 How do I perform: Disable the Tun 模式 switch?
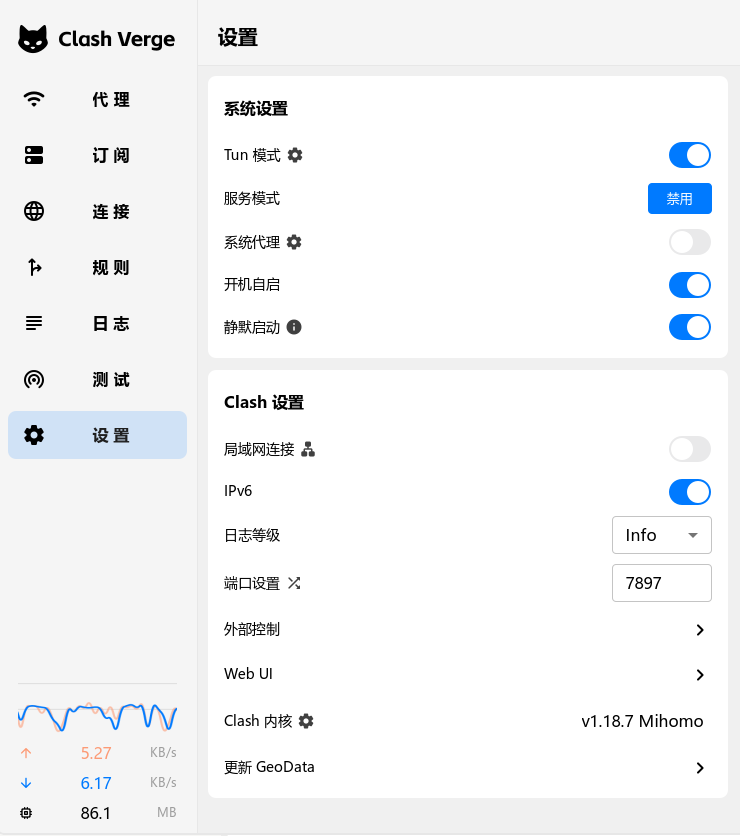[689, 155]
